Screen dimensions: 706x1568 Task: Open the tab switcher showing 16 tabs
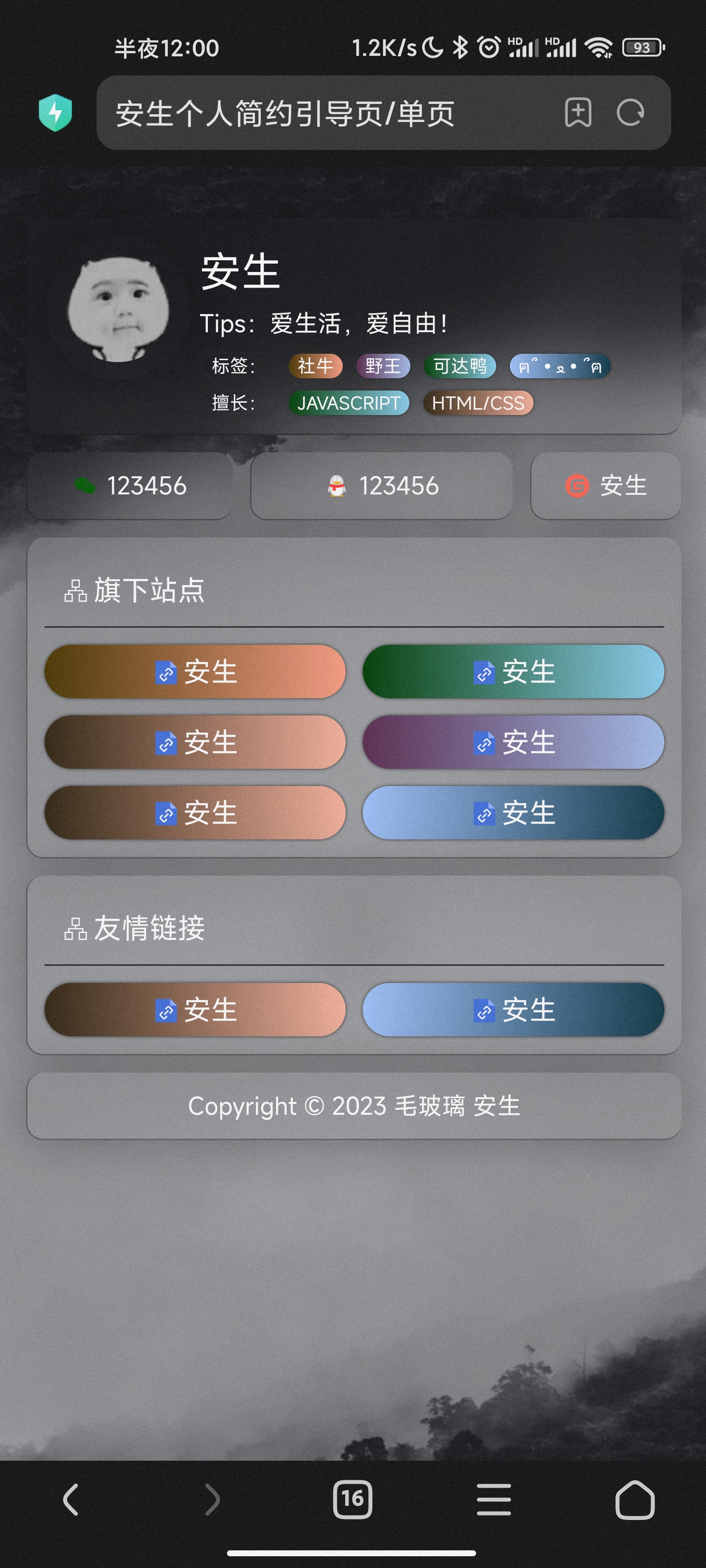point(353,1498)
